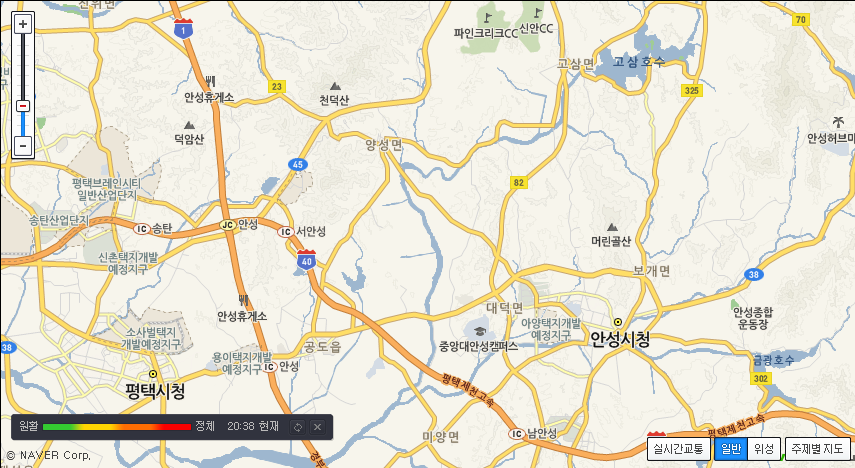Zoom out with the minus button
This screenshot has width=855, height=468.
click(23, 146)
